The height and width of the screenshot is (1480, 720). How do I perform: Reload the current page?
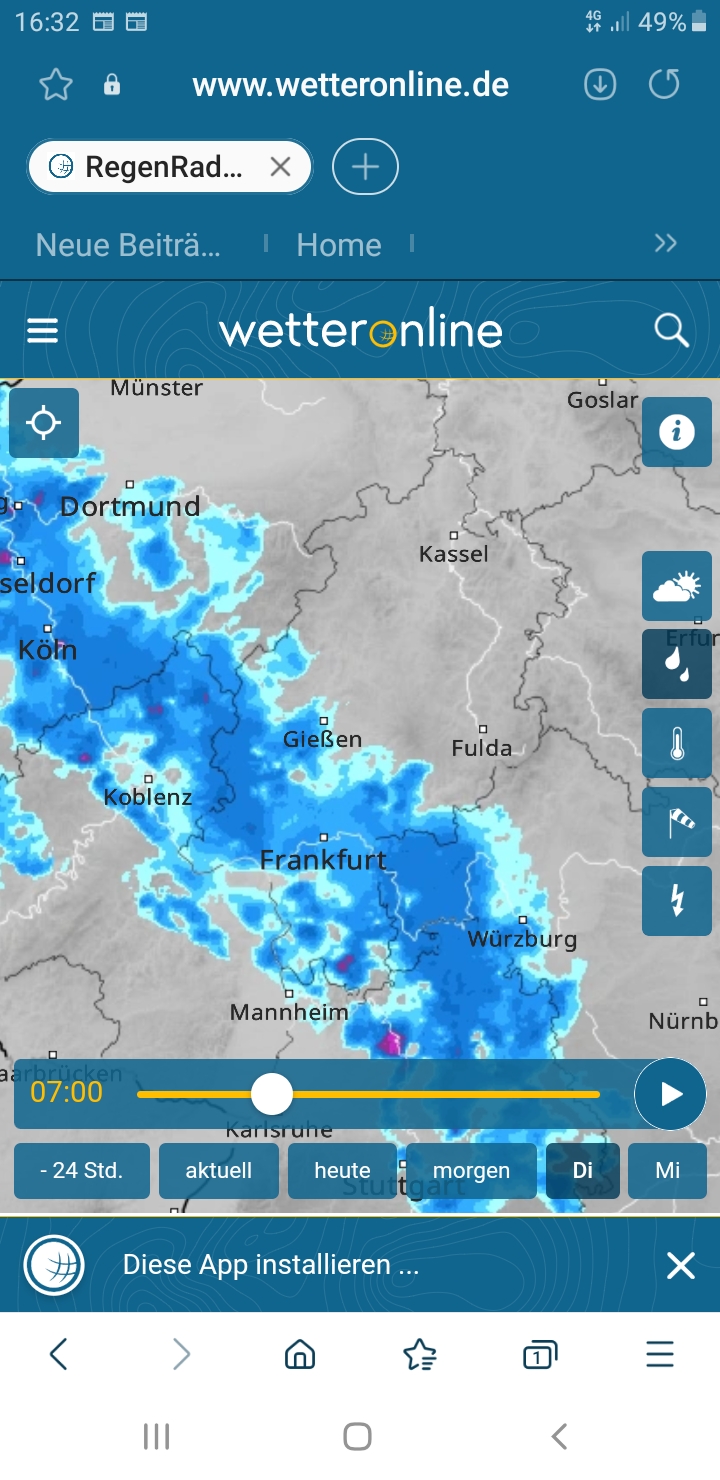[664, 85]
